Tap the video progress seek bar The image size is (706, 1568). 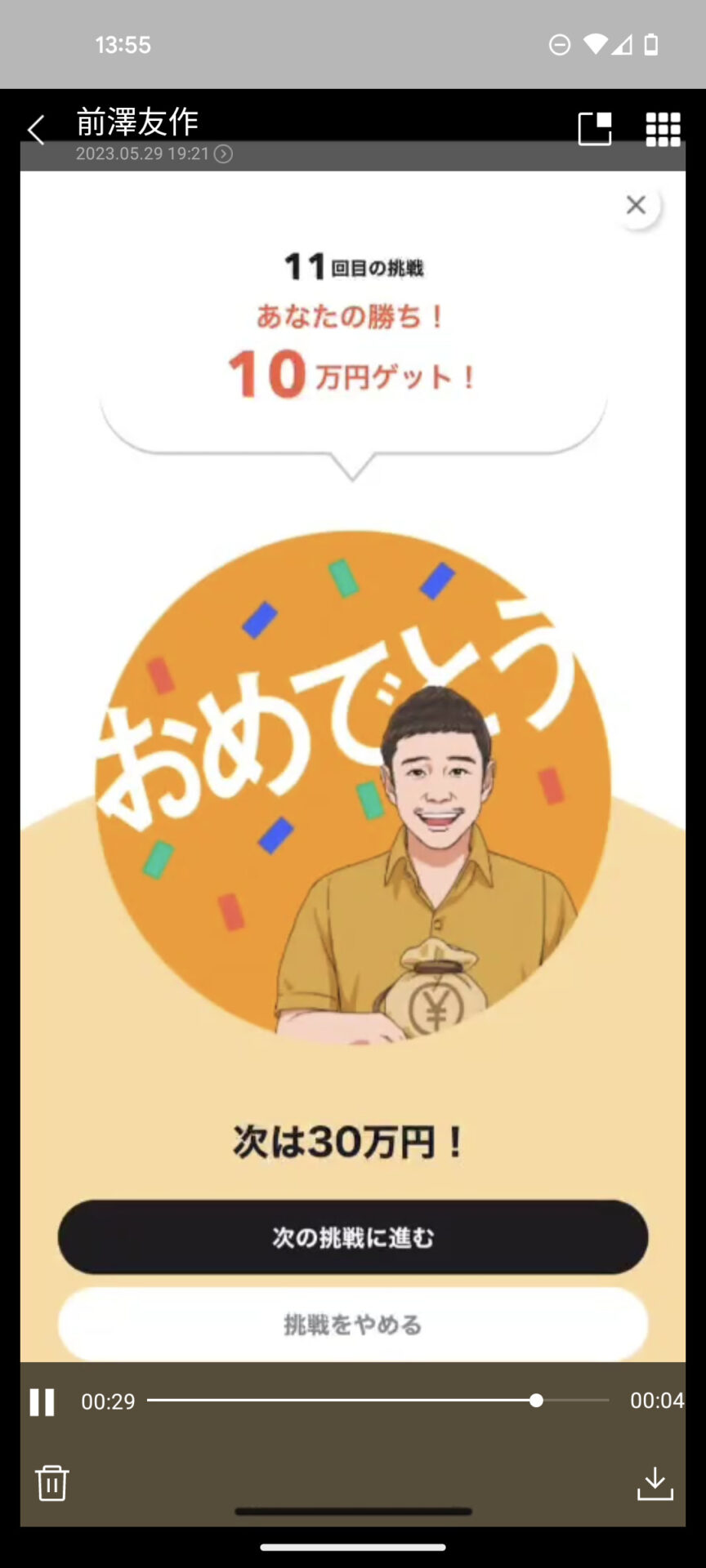pyautogui.click(x=378, y=1401)
